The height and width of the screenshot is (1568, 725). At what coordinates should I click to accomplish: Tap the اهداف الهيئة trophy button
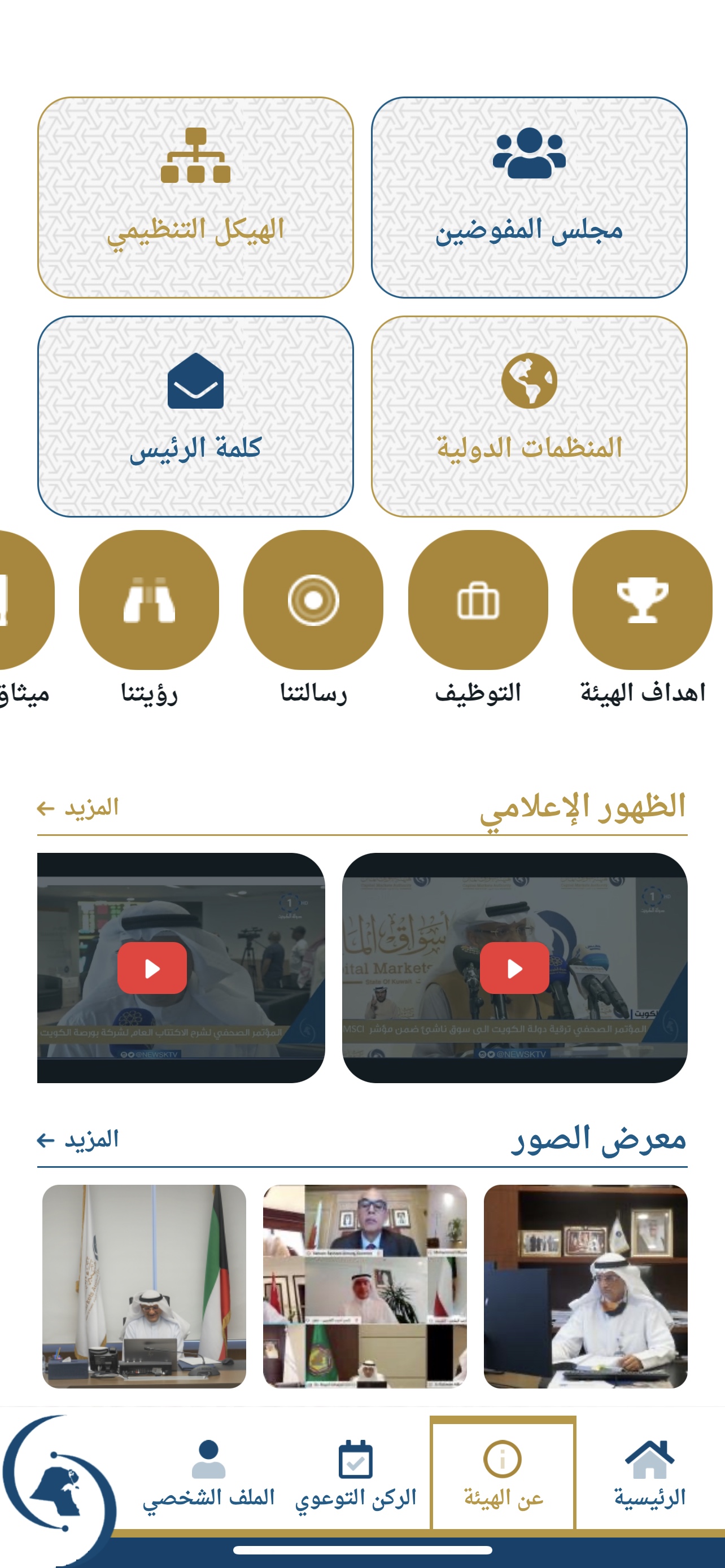coord(641,600)
